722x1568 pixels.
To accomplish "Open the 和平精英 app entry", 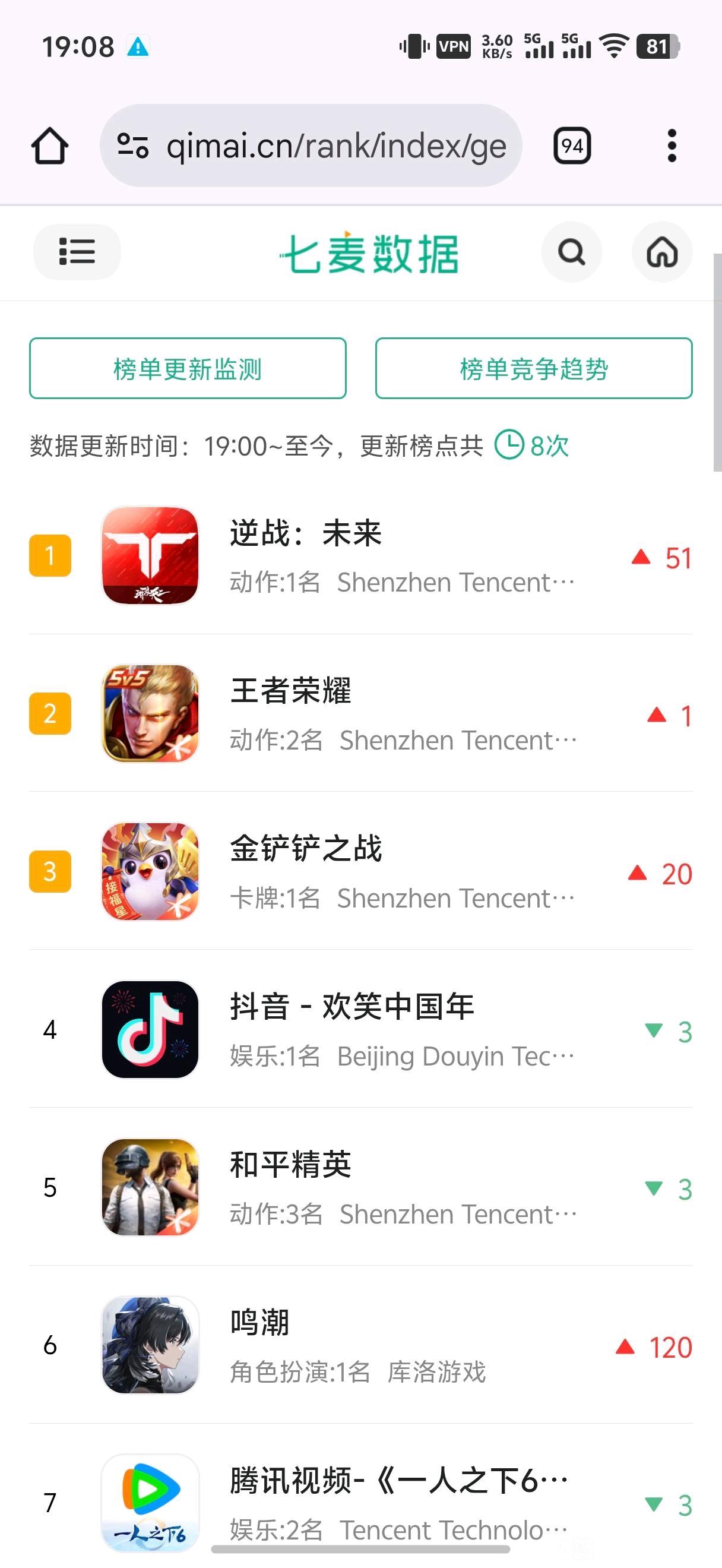I will 291,1165.
